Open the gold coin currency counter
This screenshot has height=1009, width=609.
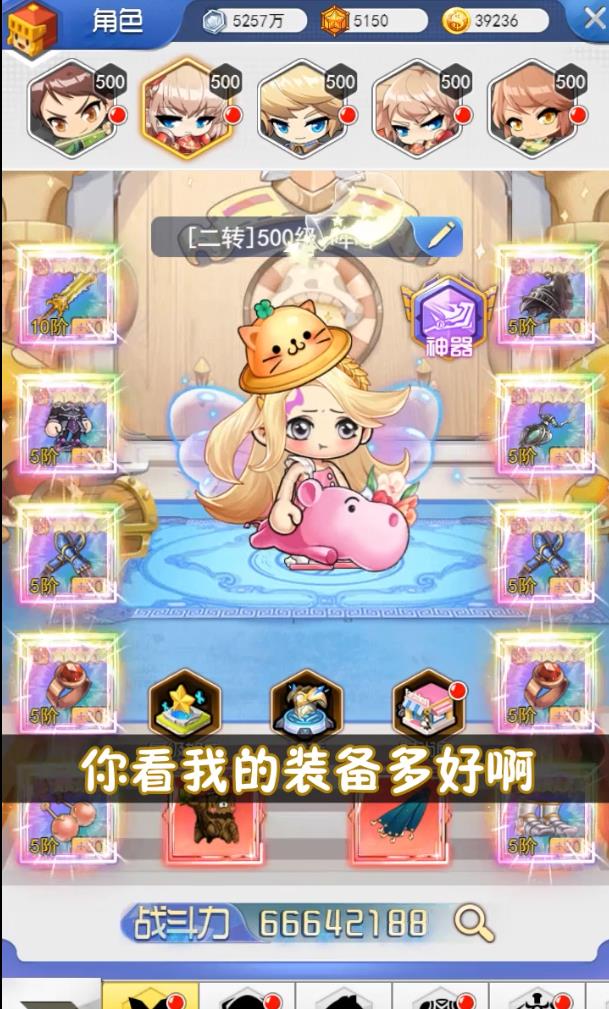(494, 20)
